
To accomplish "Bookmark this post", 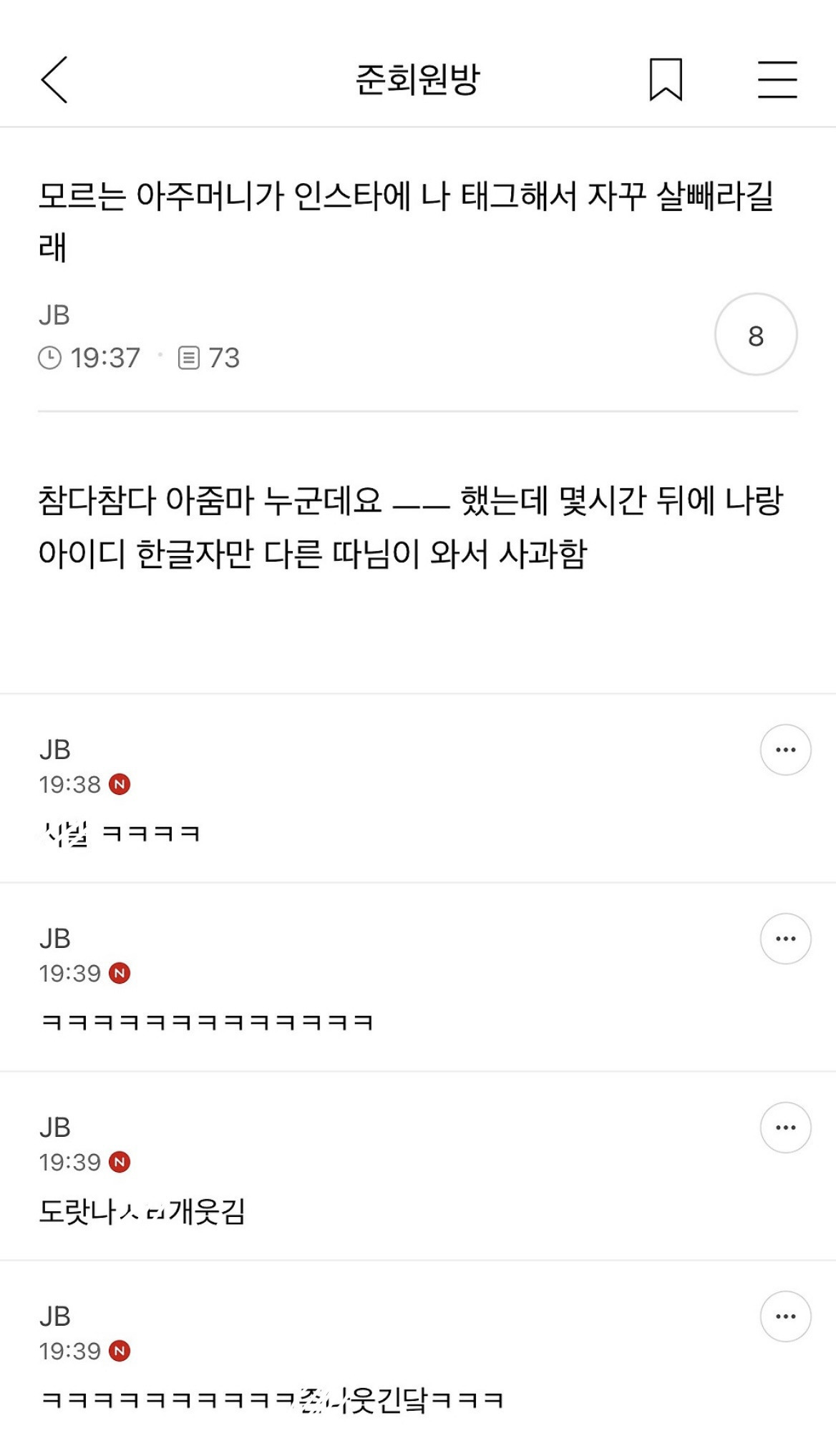I will (665, 79).
